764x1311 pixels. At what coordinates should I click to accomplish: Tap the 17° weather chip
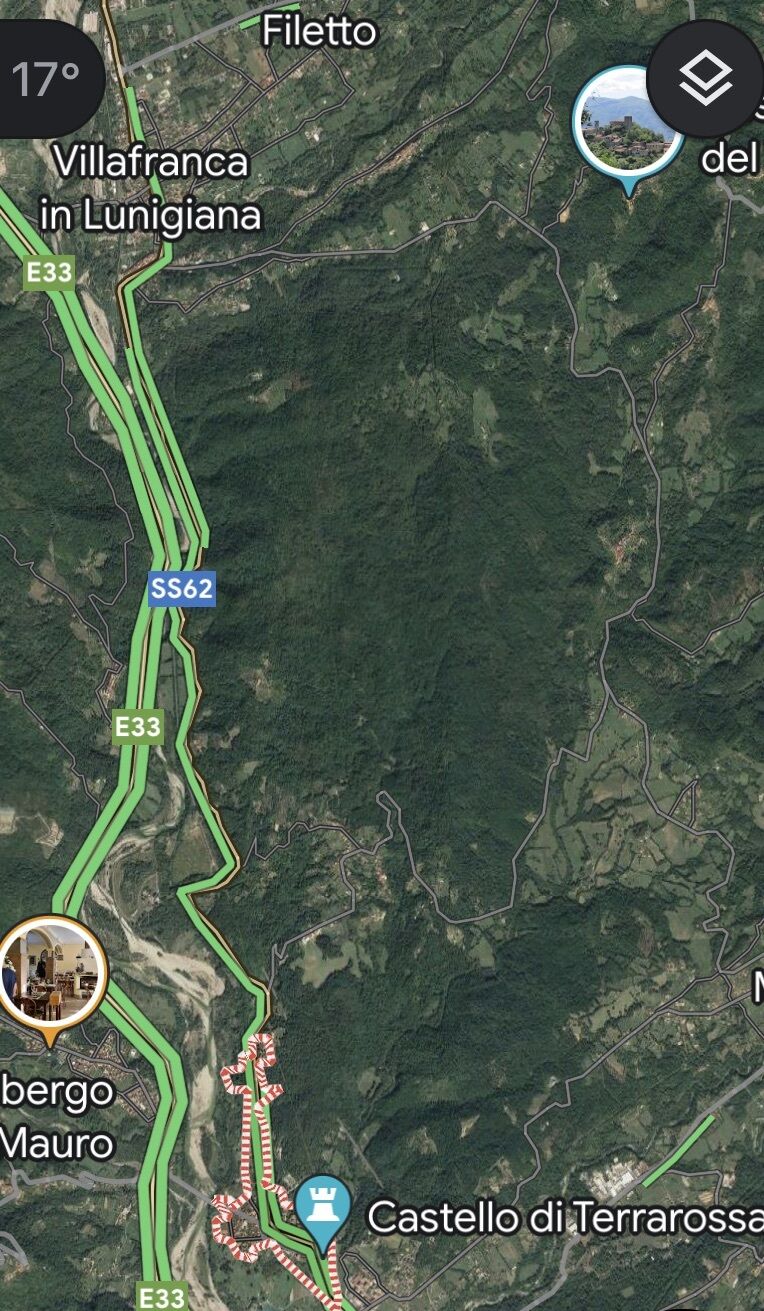click(x=46, y=78)
